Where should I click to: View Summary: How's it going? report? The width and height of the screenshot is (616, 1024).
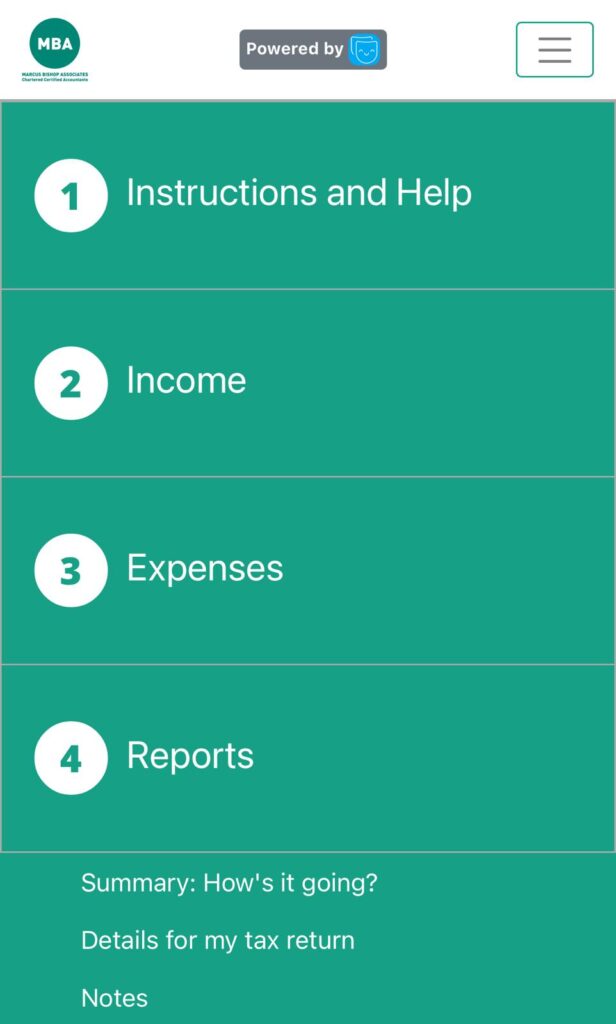point(229,883)
